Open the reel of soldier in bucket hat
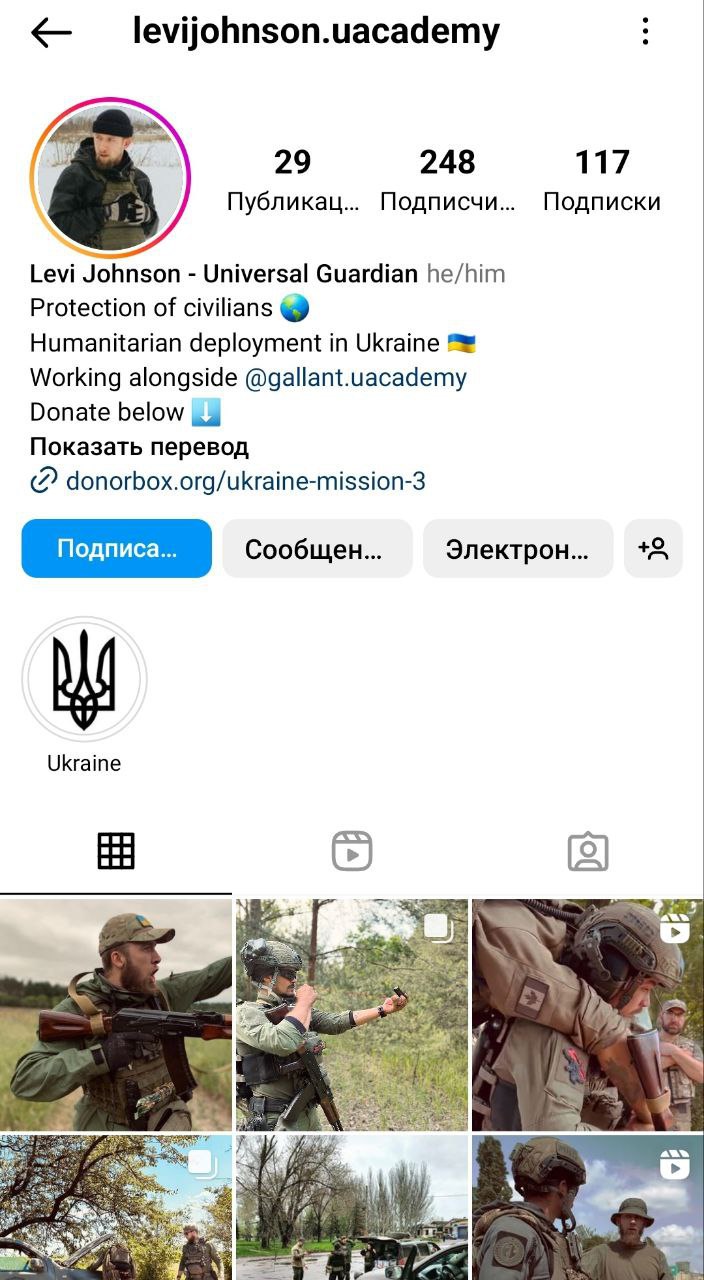 tap(587, 1208)
